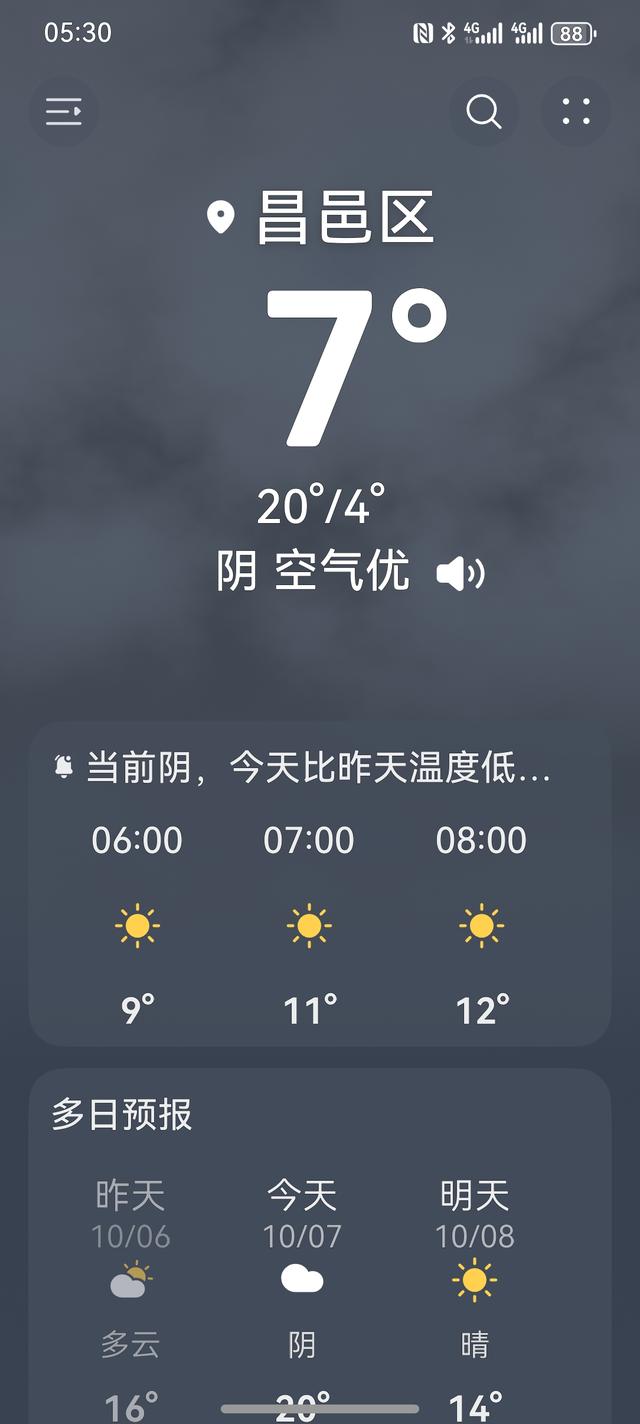Tap the 昌邑区 location name
This screenshot has height=1424, width=640.
pyautogui.click(x=344, y=218)
